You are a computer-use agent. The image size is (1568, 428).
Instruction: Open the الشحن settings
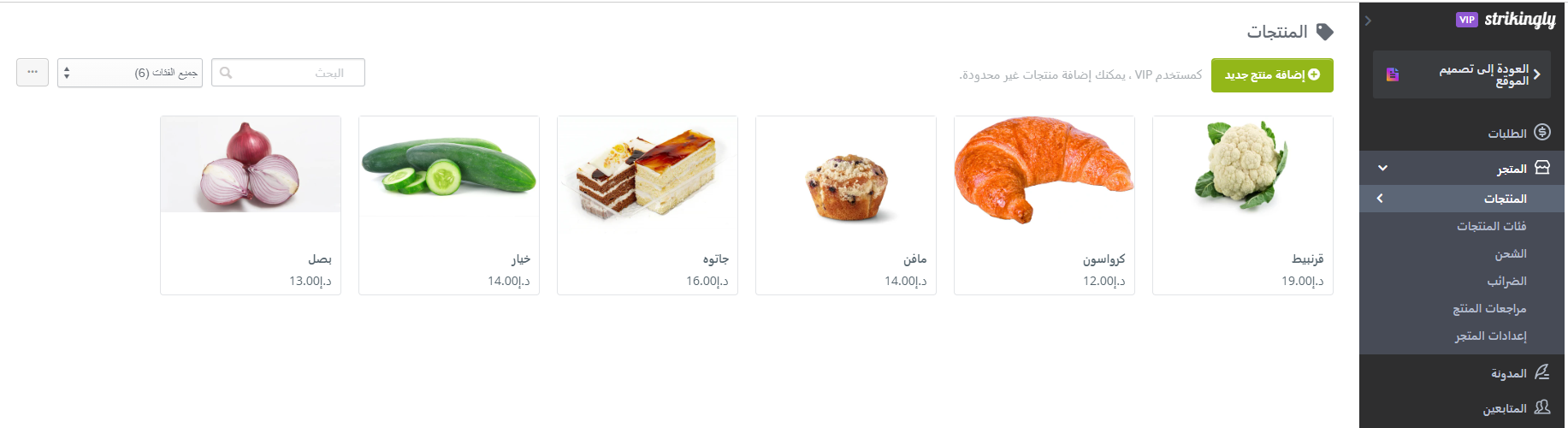coord(1511,253)
